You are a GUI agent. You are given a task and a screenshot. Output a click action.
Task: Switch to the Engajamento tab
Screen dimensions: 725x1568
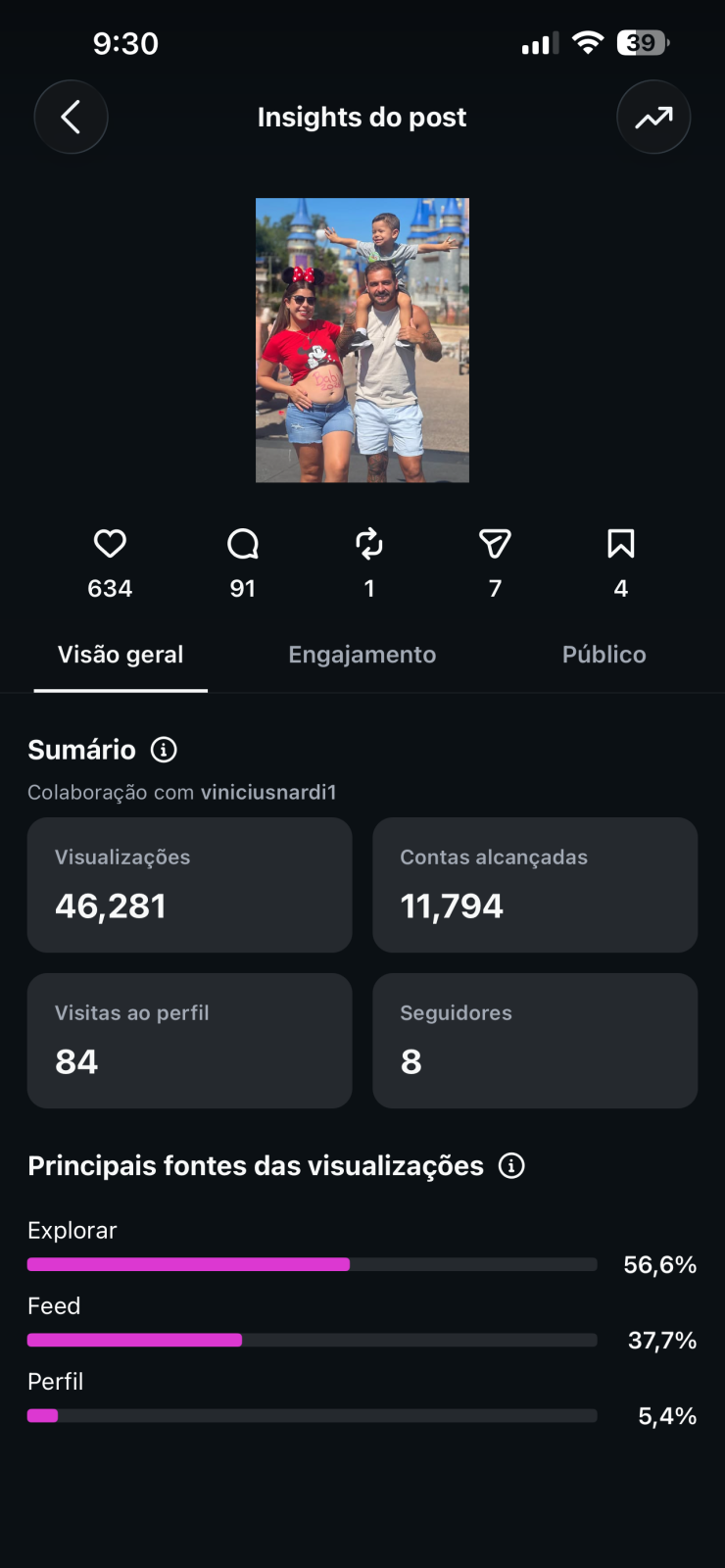pos(362,655)
